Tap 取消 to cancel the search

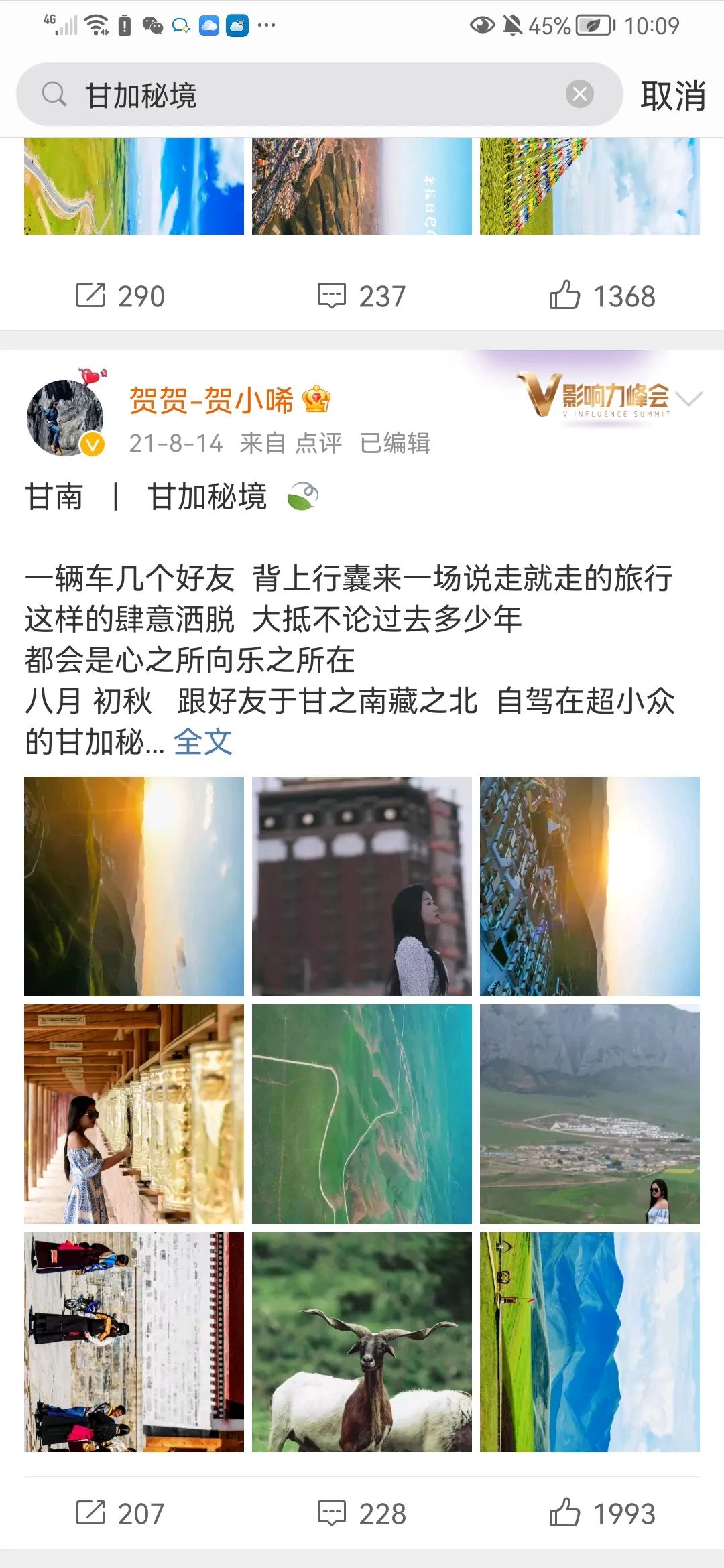coord(673,94)
